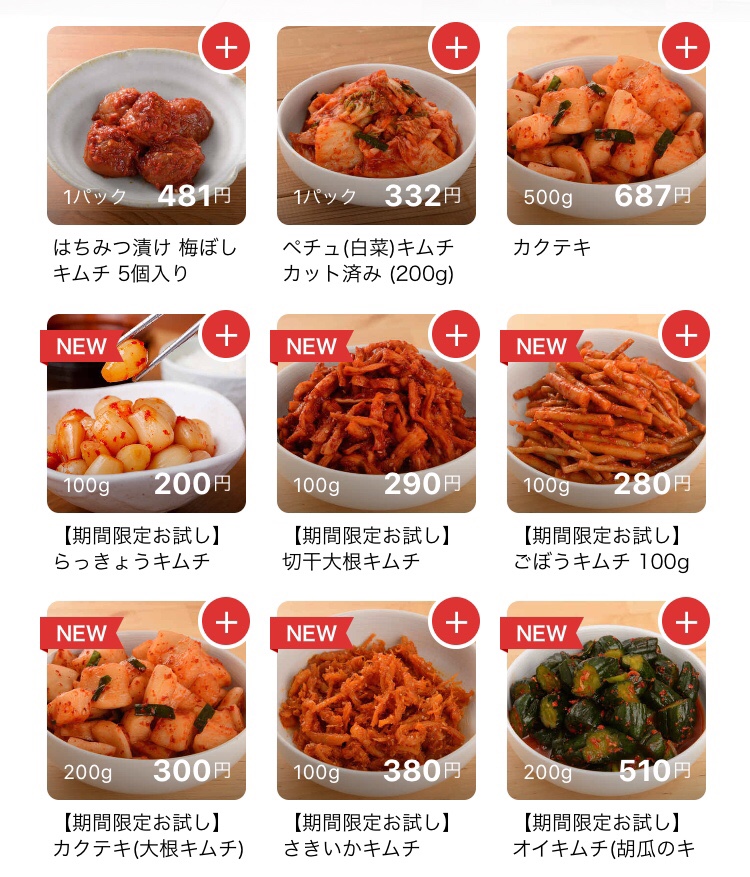Add はちみつ漬け 梅ぼしキムチ to cart
750x877 pixels.
tap(226, 47)
